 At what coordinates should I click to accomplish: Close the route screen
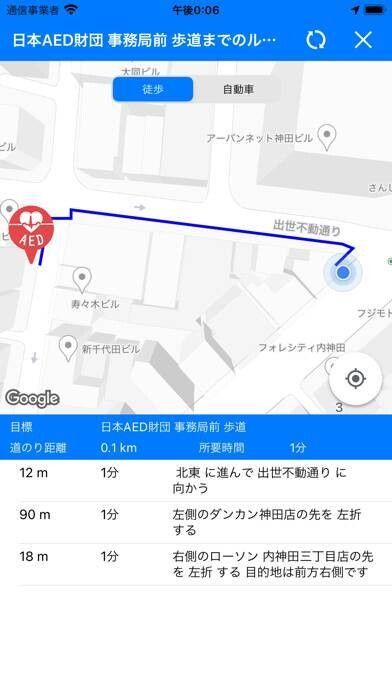click(363, 40)
